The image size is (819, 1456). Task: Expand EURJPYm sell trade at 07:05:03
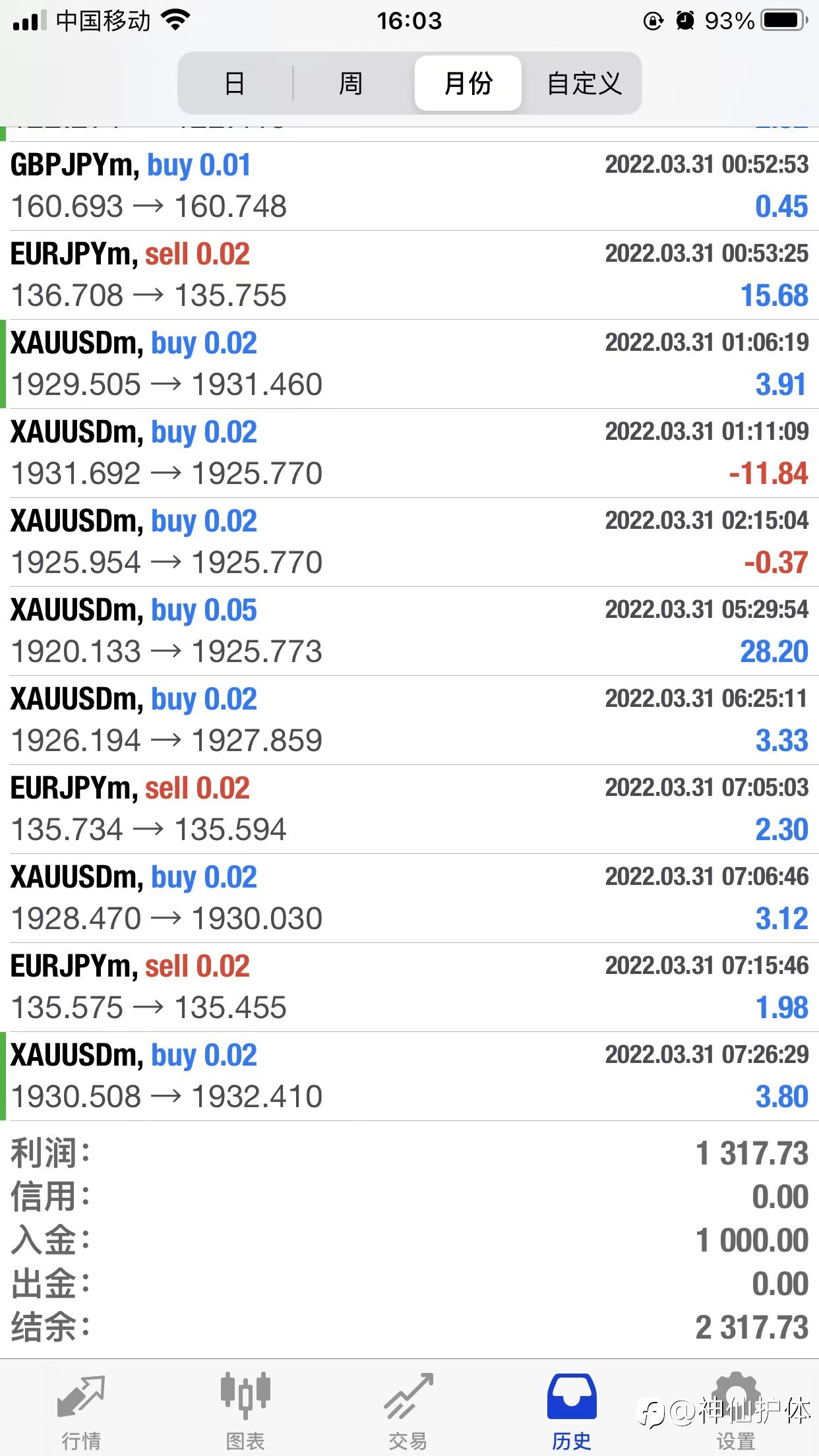coord(409,809)
